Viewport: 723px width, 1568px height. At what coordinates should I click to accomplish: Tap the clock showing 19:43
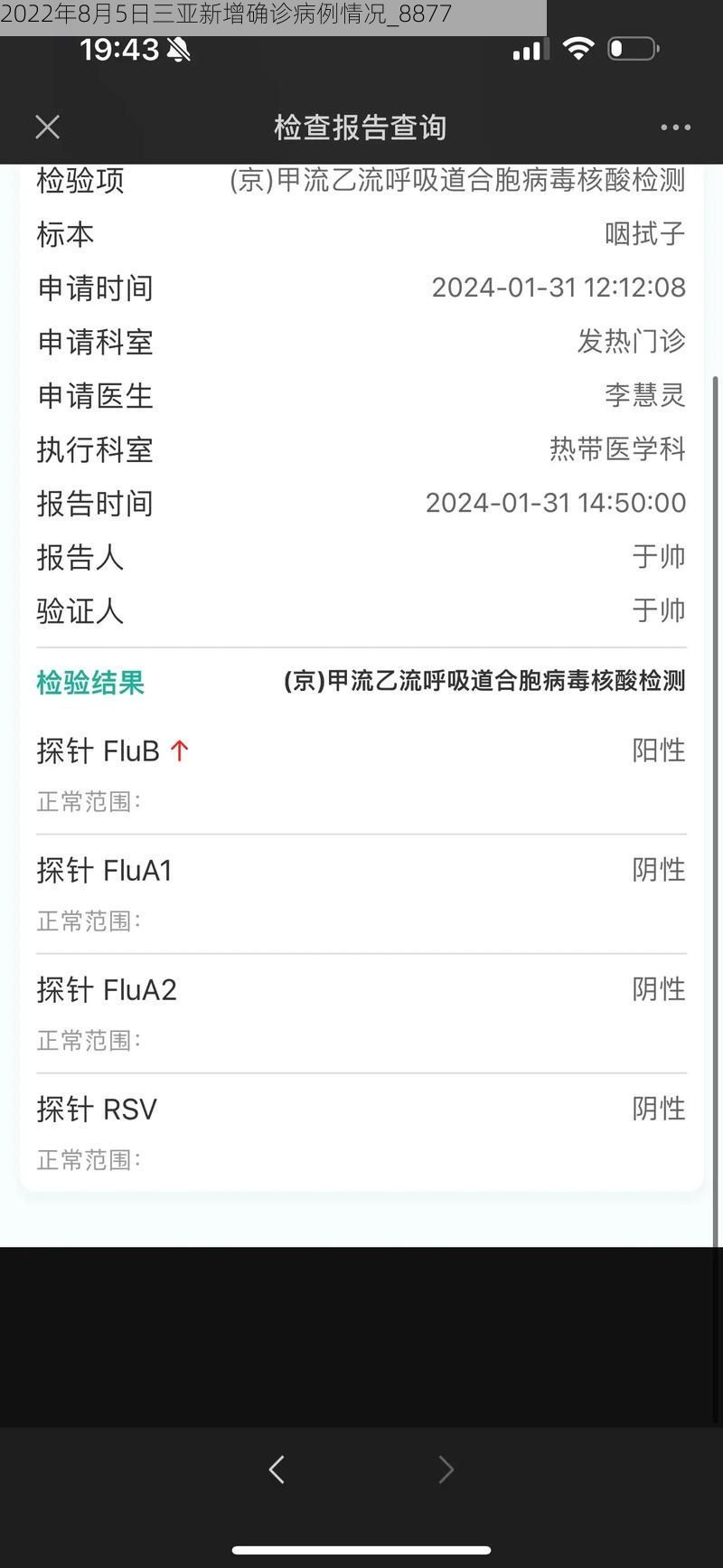pos(123,50)
